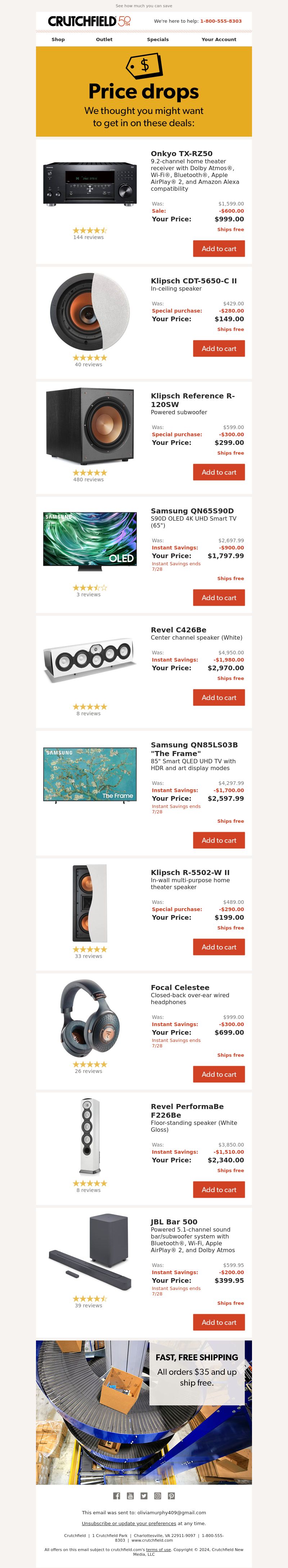Add Klipsch Reference R-120SW to cart
Image resolution: width=288 pixels, height=1568 pixels.
tap(219, 472)
